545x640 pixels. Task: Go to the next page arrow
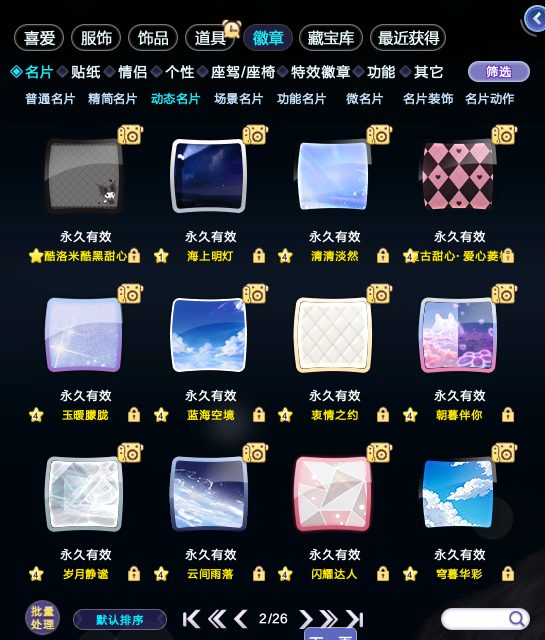[x=305, y=619]
